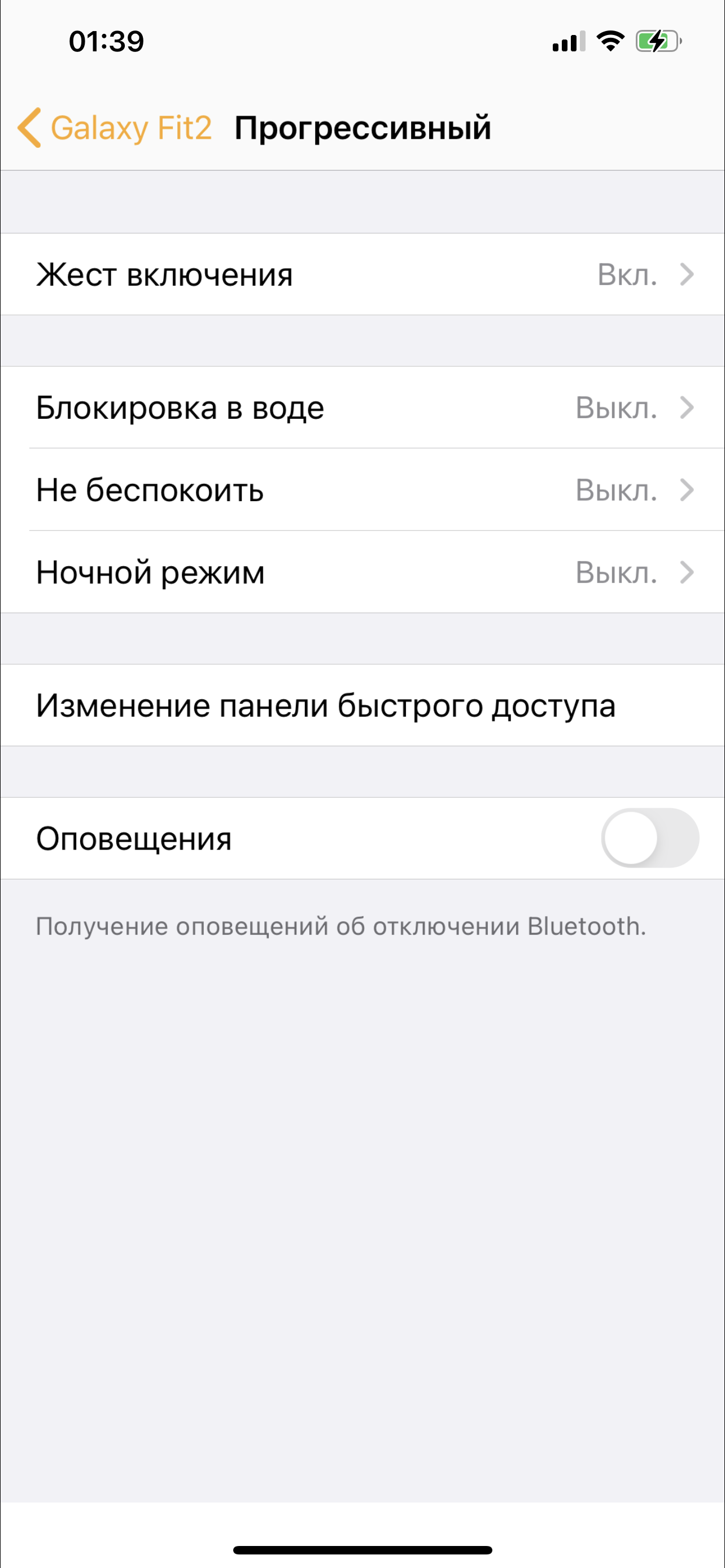This screenshot has height=1568, width=725.
Task: Open Изменение панели быстрого доступа
Action: (362, 706)
